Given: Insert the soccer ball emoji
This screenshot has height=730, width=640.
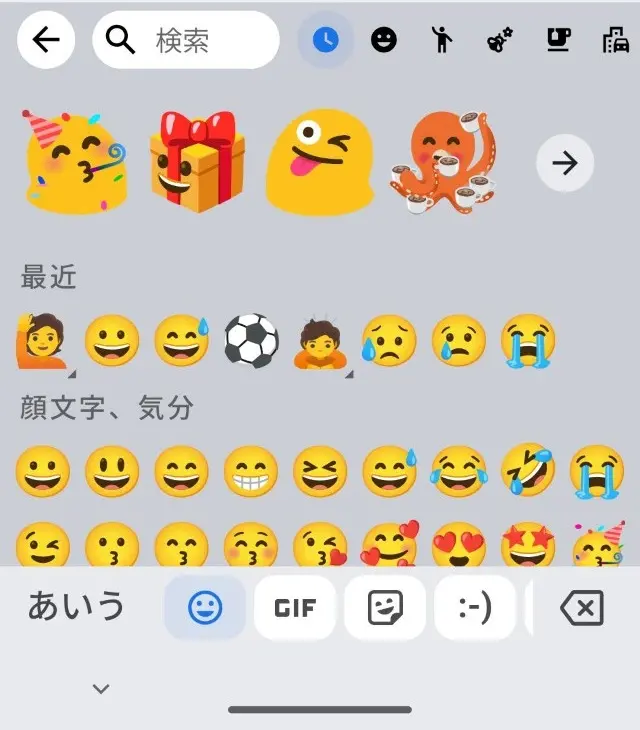Looking at the screenshot, I should pyautogui.click(x=250, y=341).
